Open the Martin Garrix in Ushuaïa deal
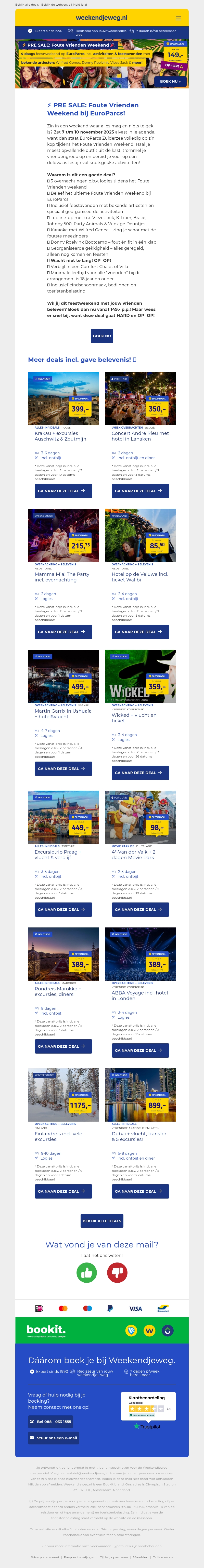 tap(63, 769)
